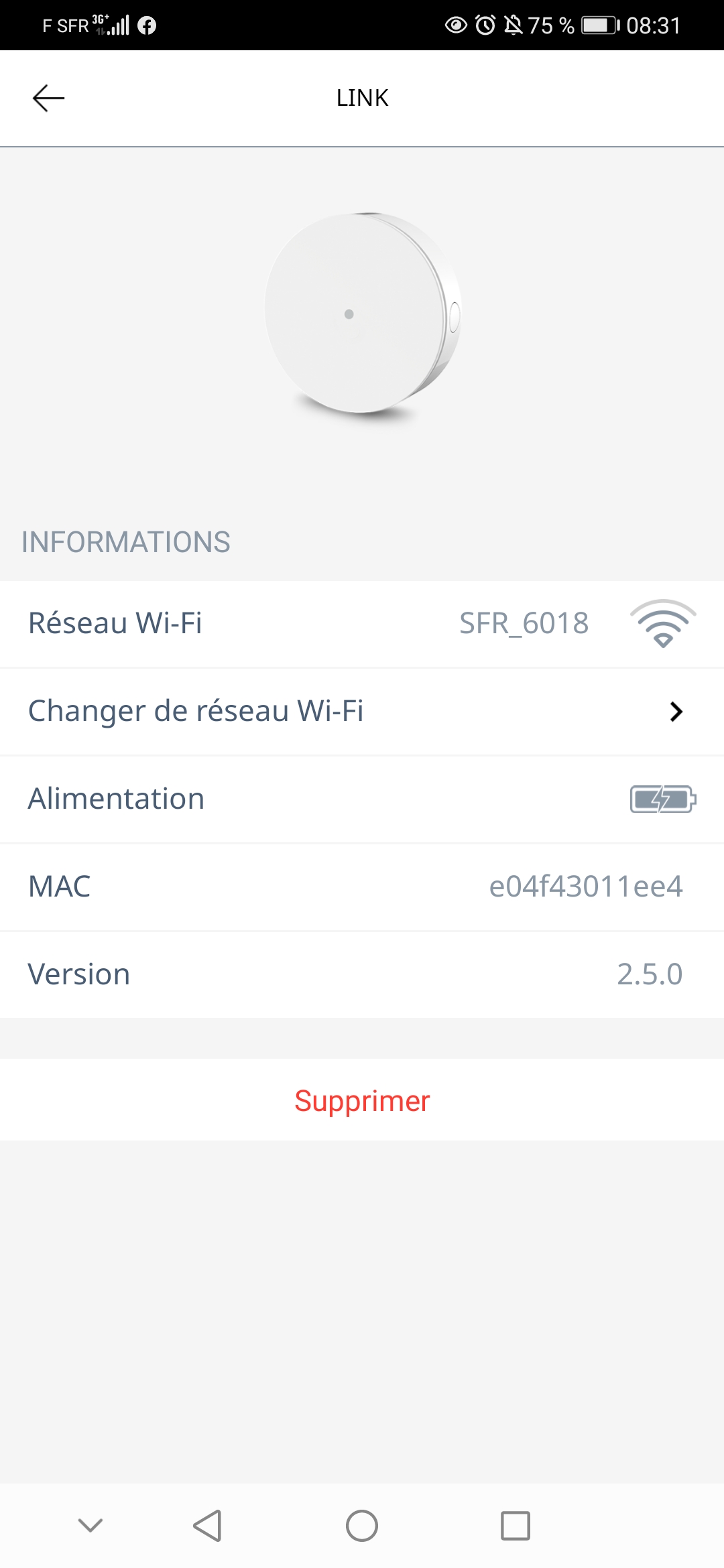
Task: Tap the system home button
Action: coord(362,1526)
